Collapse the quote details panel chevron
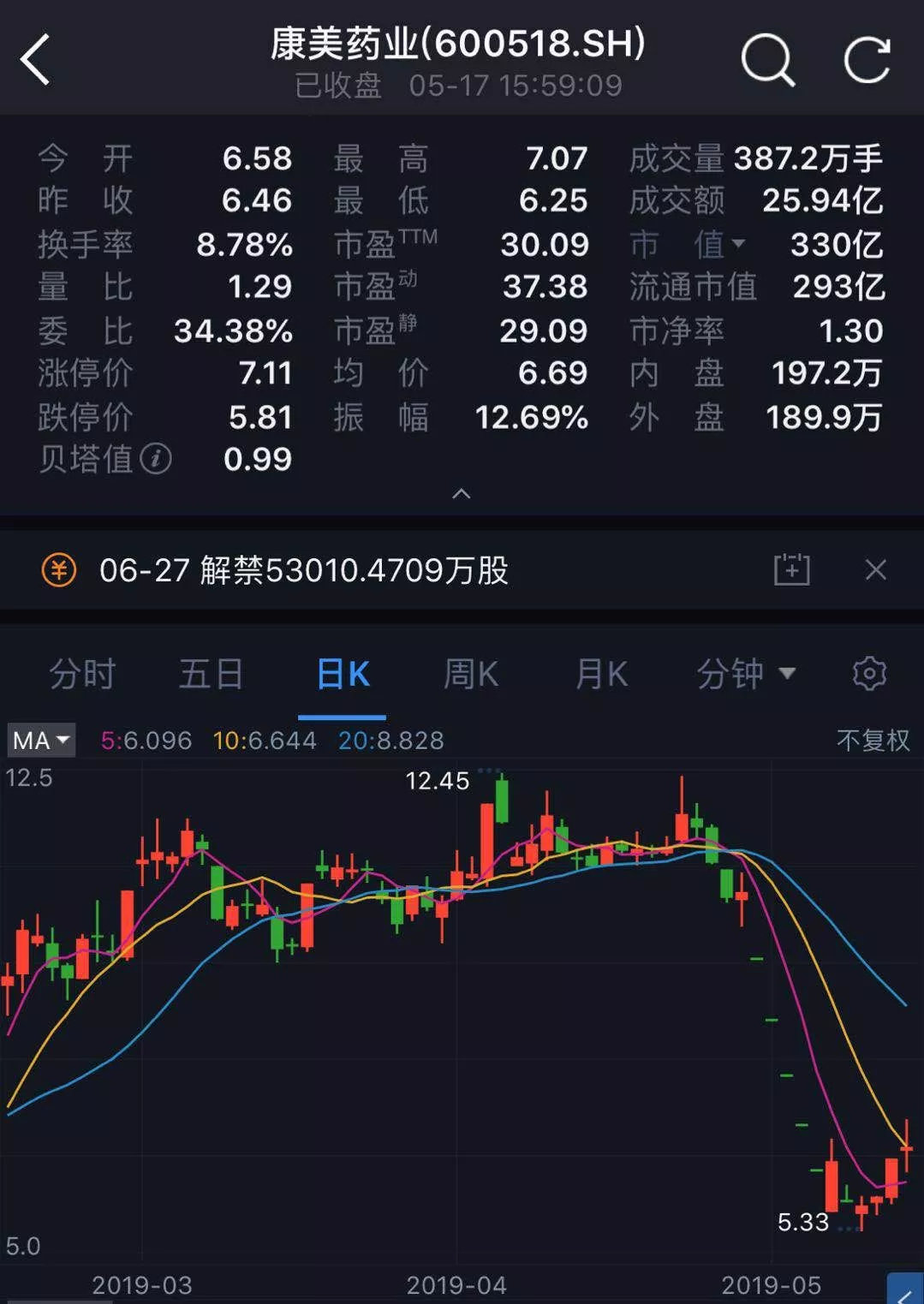The width and height of the screenshot is (924, 1304). 462,494
